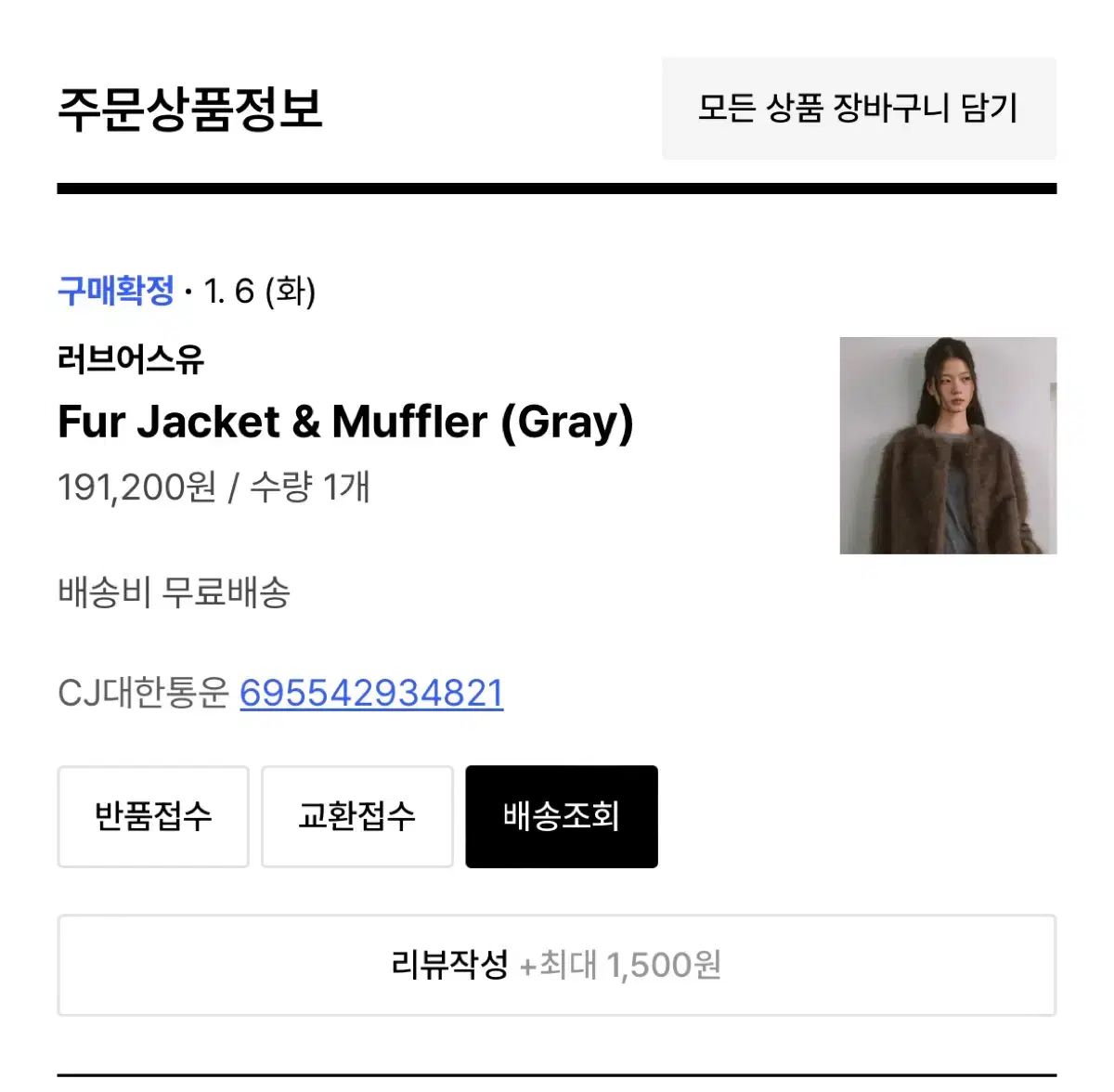Image resolution: width=1114 pixels, height=1092 pixels.
Task: Open tracking number 695542934821 link
Action: pos(371,693)
